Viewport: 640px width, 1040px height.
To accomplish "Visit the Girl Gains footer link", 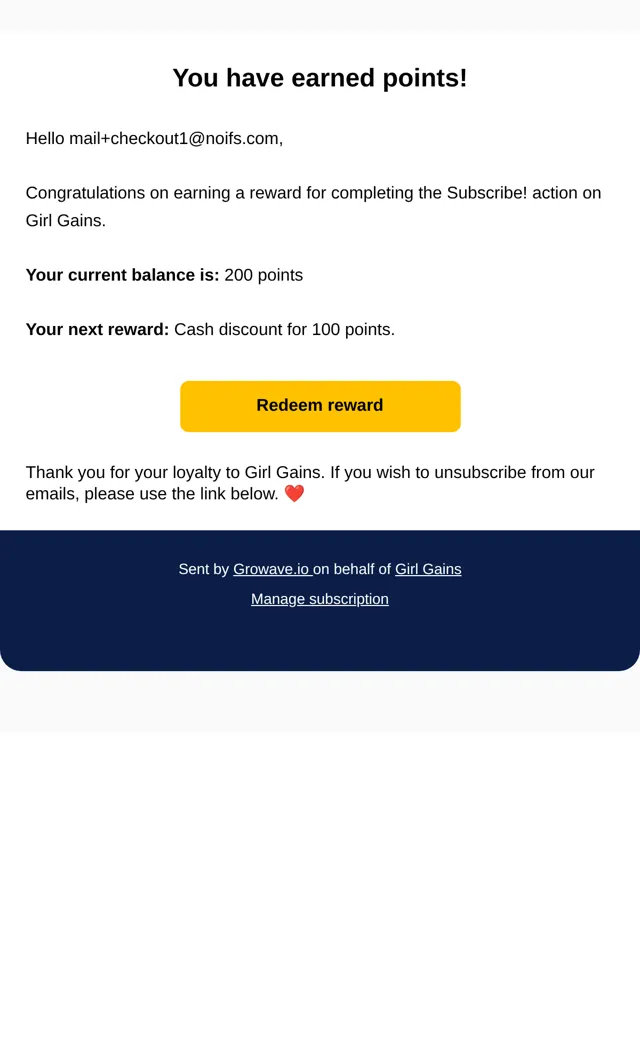I will 428,569.
